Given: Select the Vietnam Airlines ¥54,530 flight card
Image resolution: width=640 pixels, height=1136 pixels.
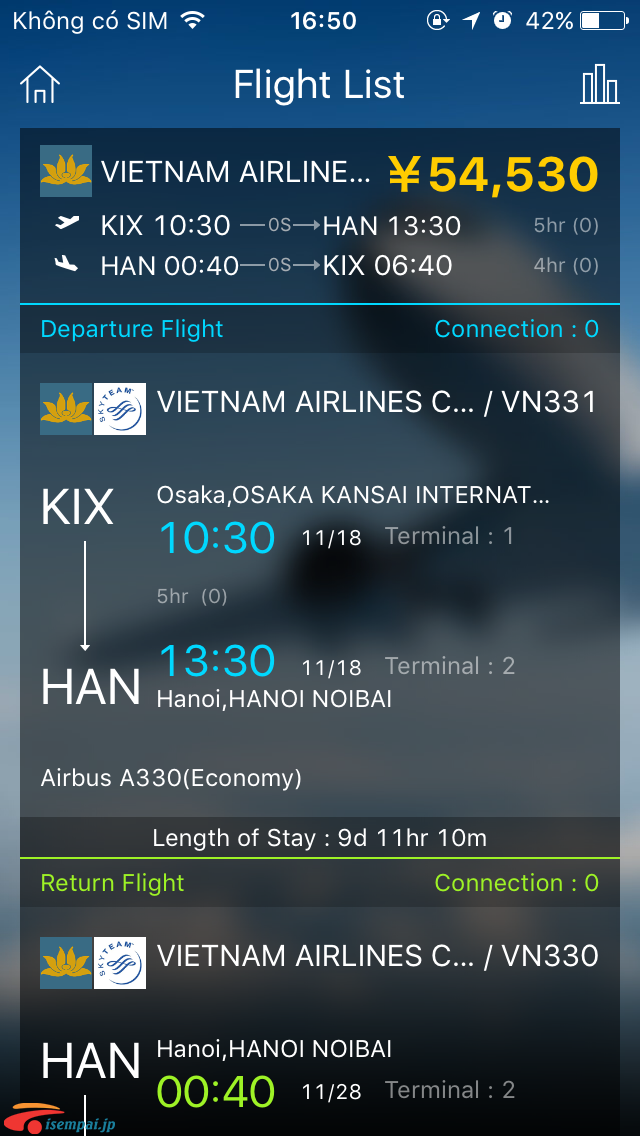Looking at the screenshot, I should coord(320,215).
